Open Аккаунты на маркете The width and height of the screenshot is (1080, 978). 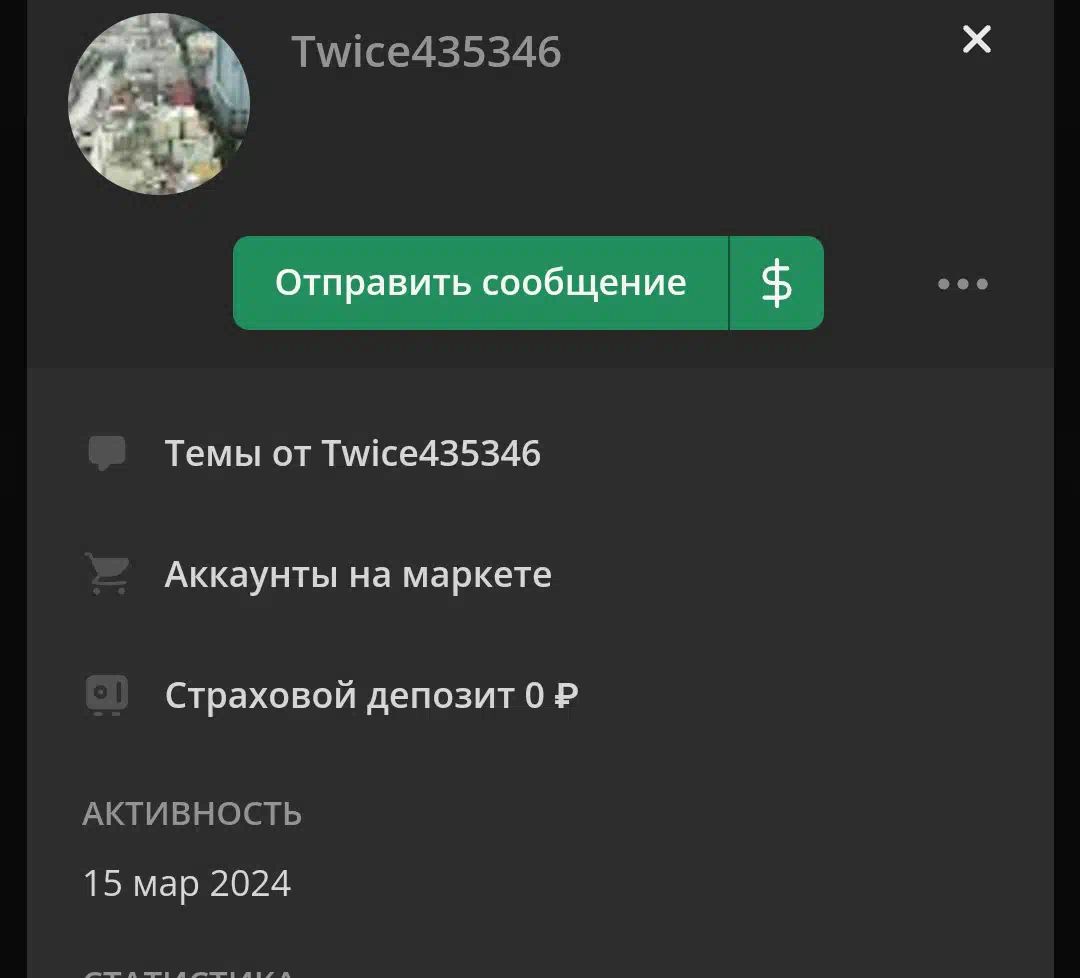point(357,575)
